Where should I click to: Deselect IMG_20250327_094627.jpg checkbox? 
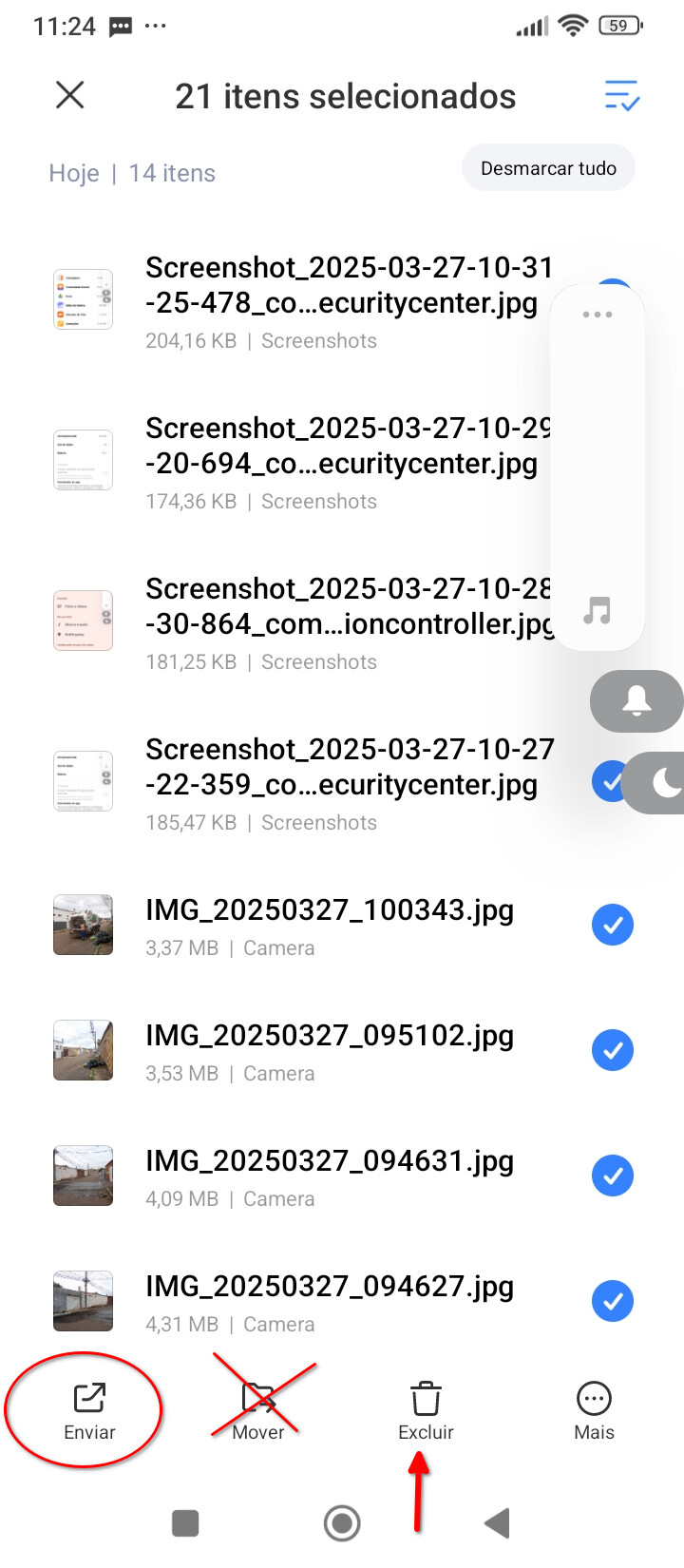tap(613, 1301)
